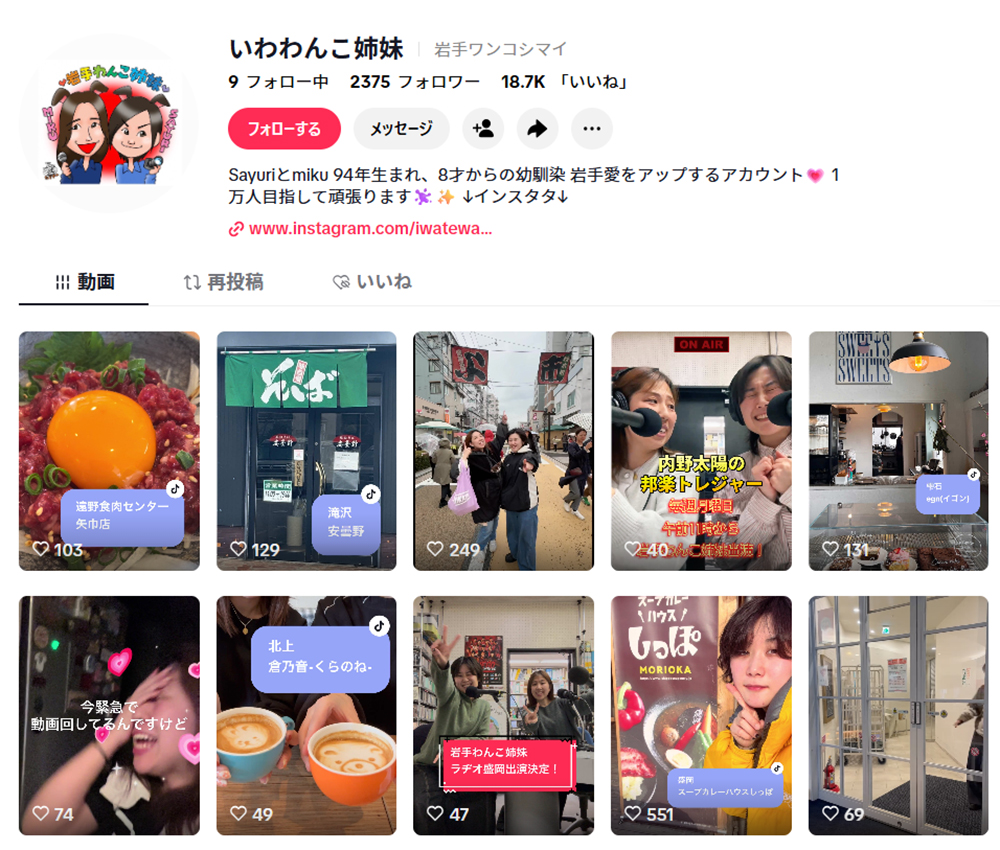This screenshot has height=850, width=1000.
Task: Play the glass door video with 69 likes
Action: click(x=898, y=715)
